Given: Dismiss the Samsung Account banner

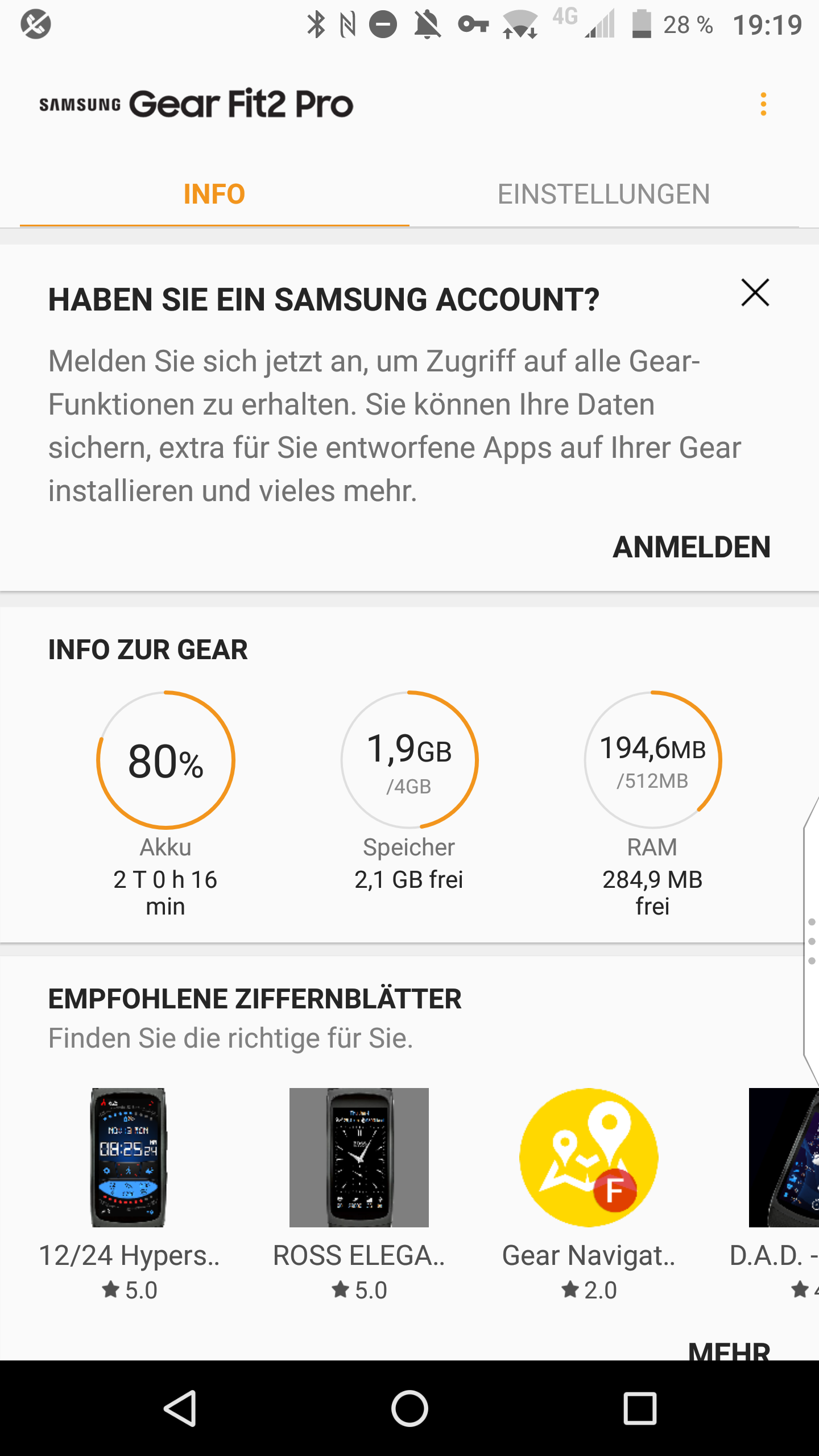Looking at the screenshot, I should pos(755,293).
